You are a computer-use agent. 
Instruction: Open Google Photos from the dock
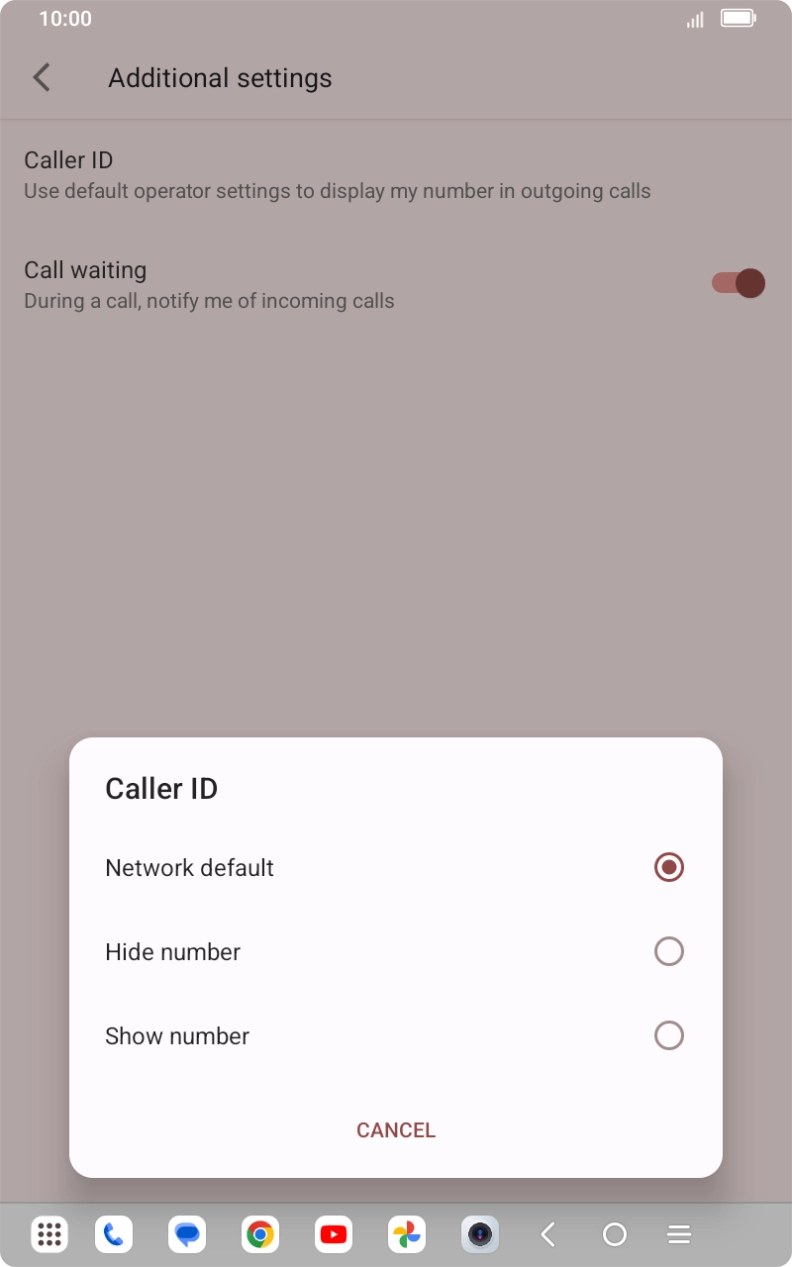coord(406,1234)
